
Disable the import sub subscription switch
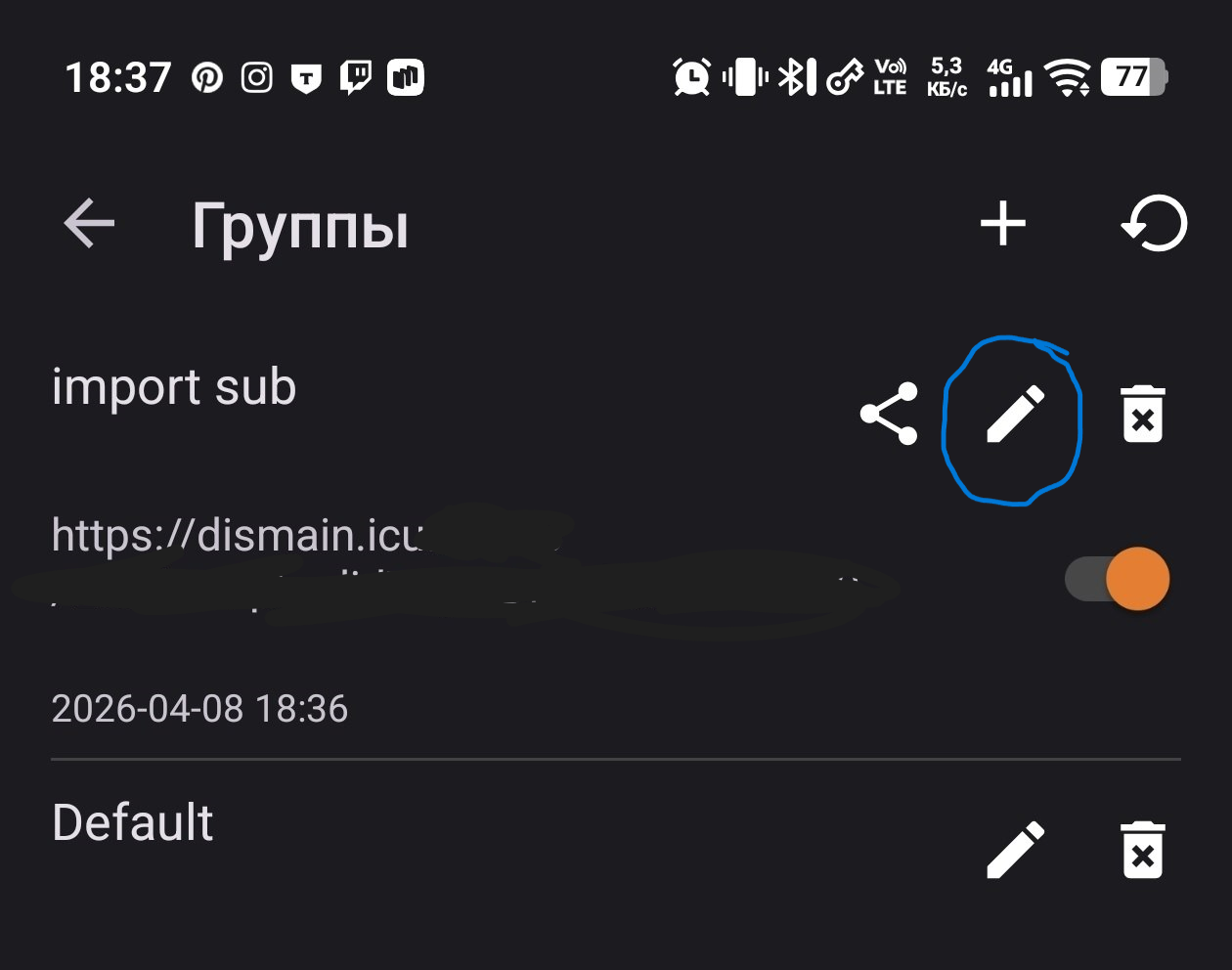coord(1117,579)
